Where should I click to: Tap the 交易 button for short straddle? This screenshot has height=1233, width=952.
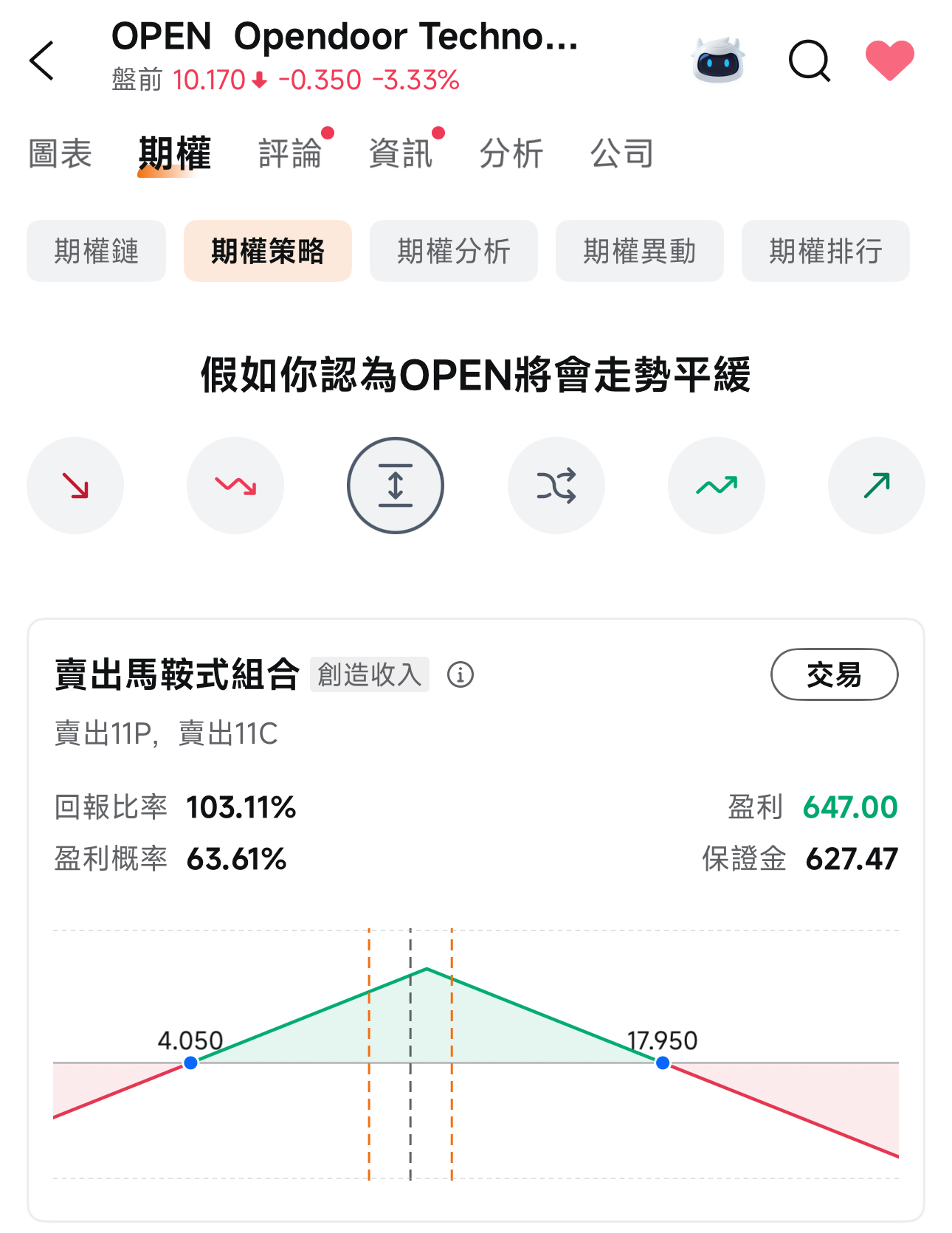[x=834, y=674]
